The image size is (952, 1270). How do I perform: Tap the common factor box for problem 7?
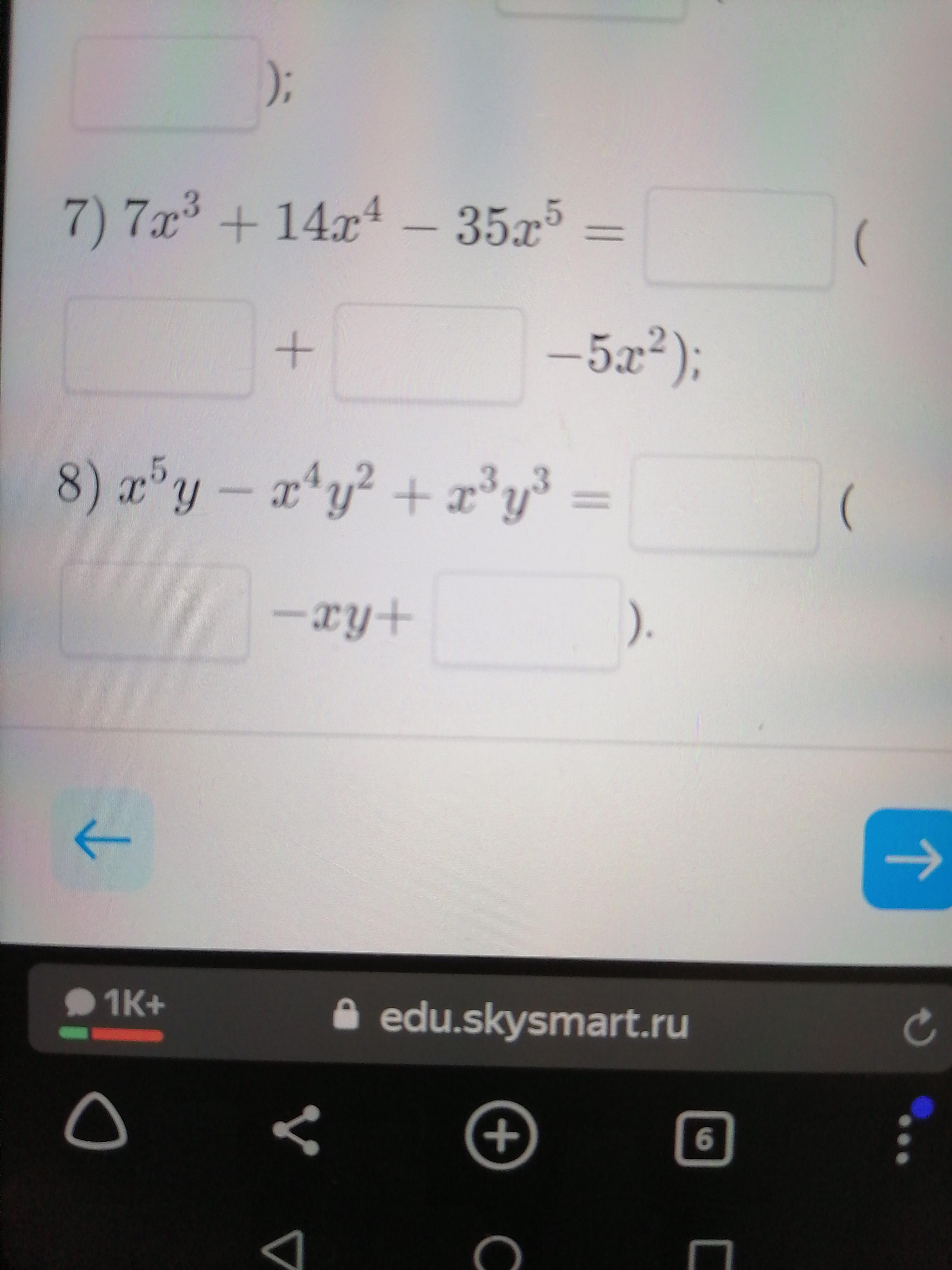(737, 240)
